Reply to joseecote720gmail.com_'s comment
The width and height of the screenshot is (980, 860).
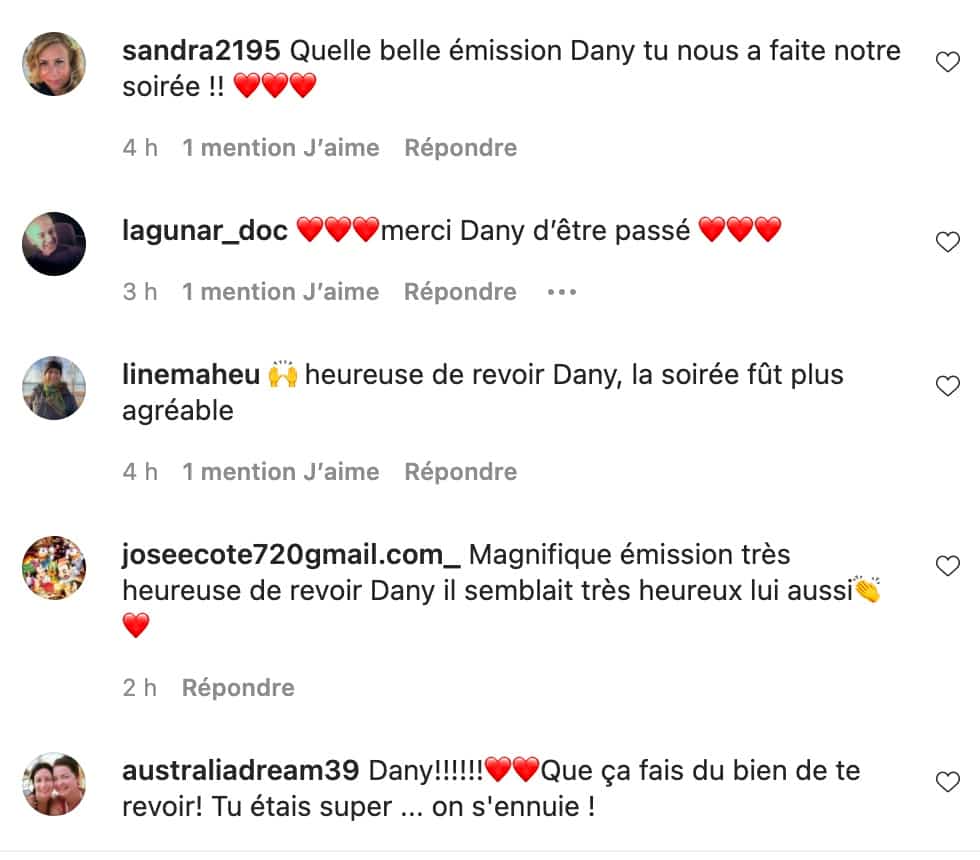tap(238, 688)
